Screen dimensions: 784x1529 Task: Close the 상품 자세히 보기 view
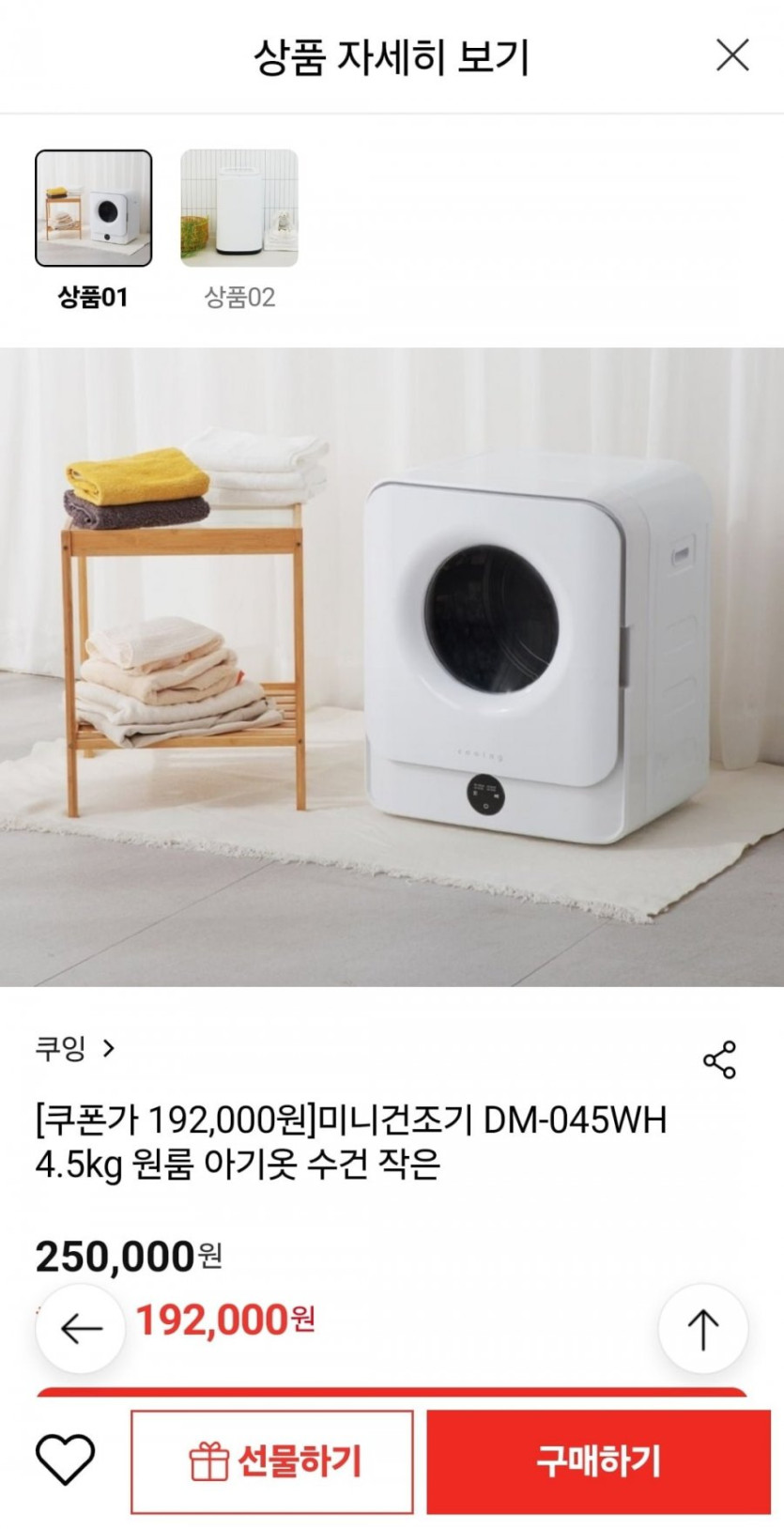click(732, 55)
